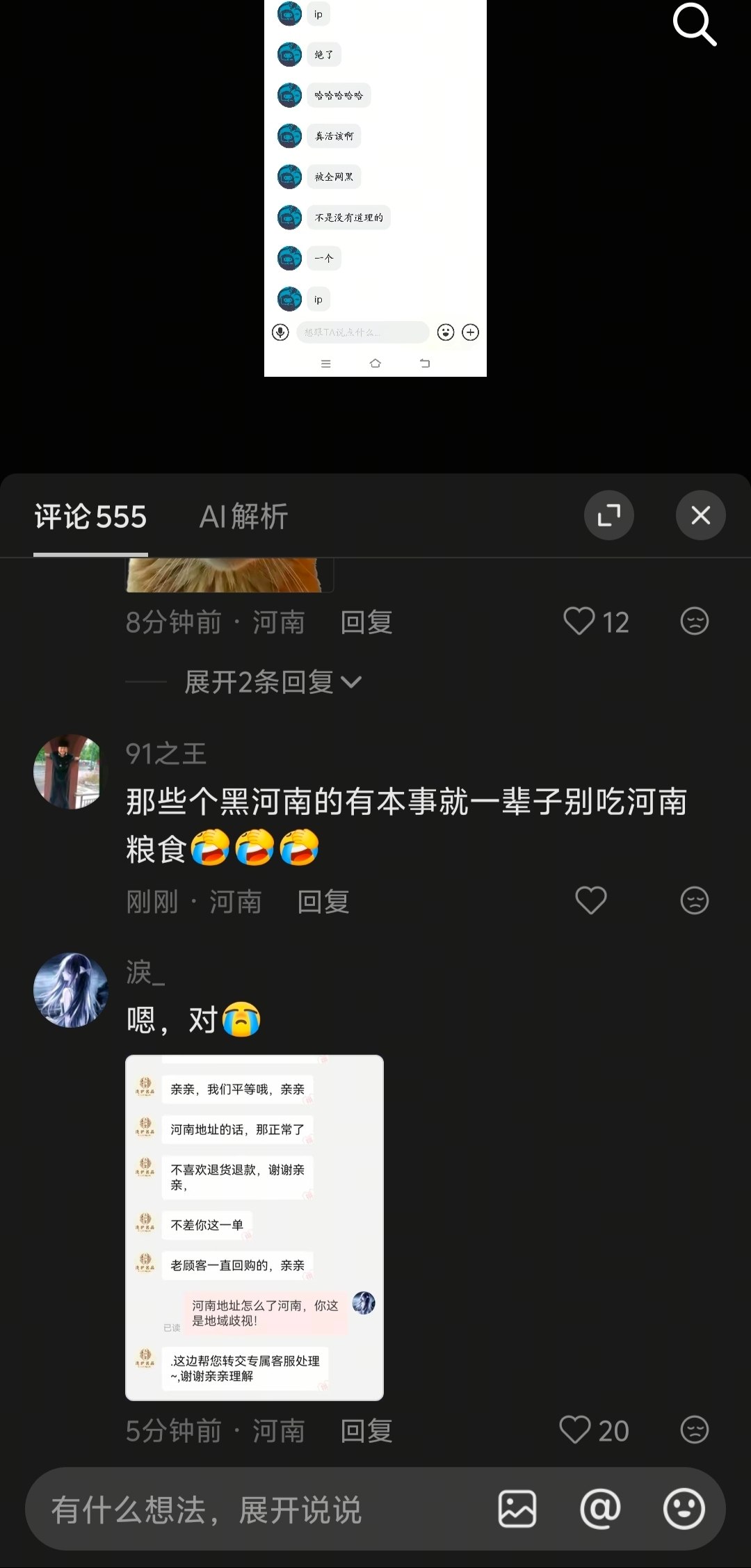Close the comments panel
Image resolution: width=751 pixels, height=1568 pixels.
tap(701, 515)
